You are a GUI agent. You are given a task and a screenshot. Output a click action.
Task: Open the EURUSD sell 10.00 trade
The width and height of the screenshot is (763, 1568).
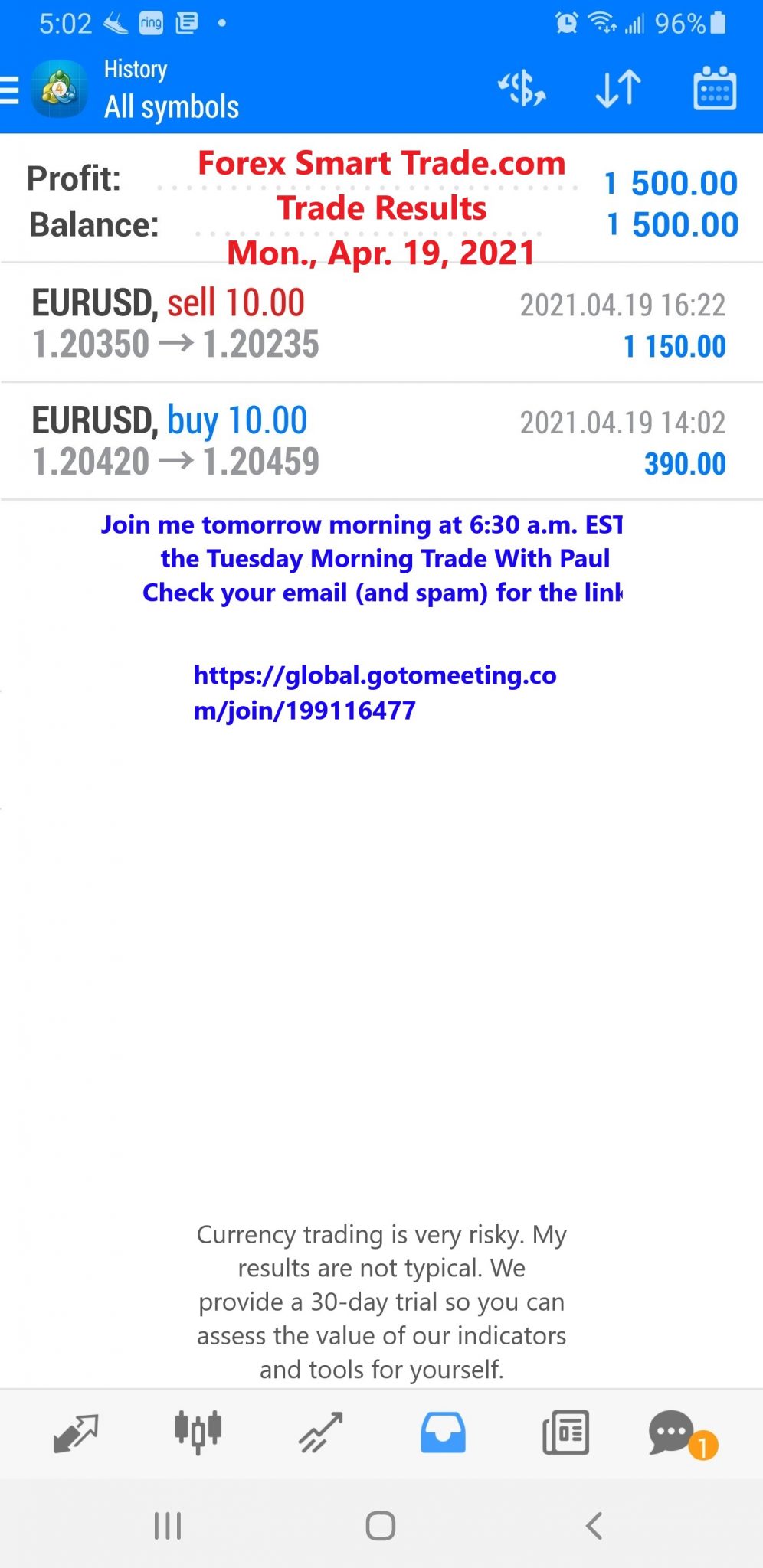(381, 323)
